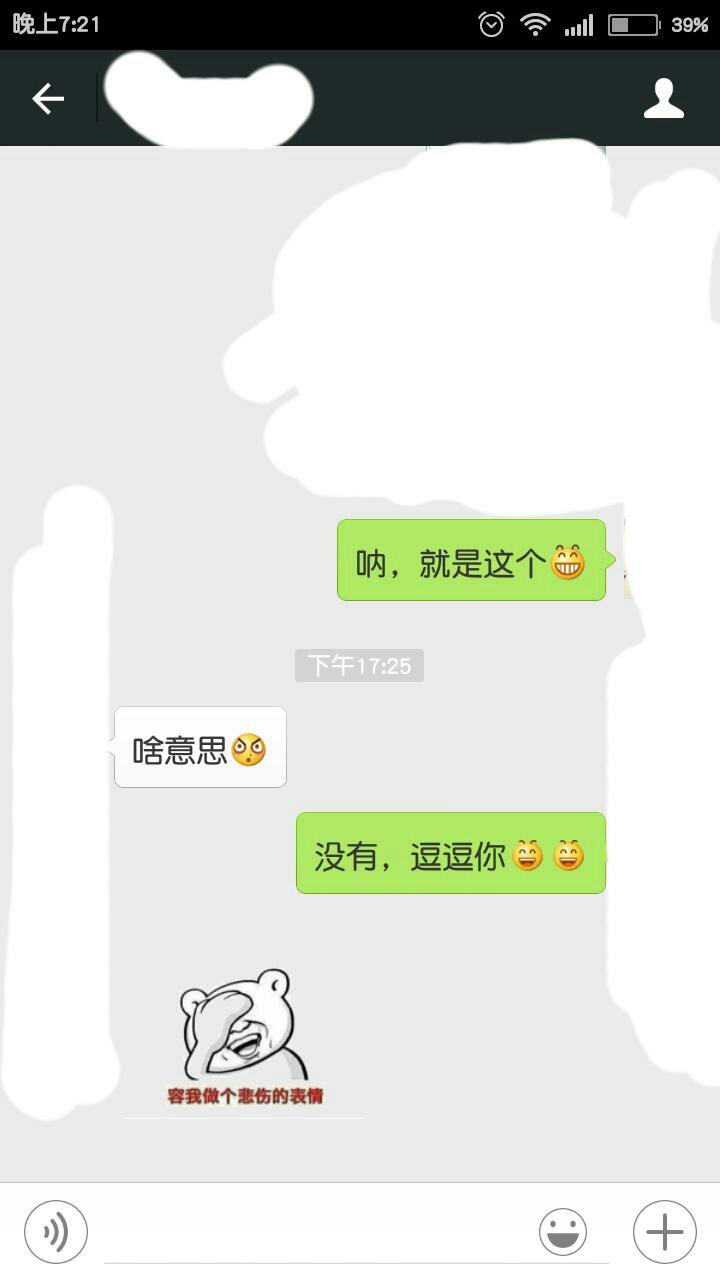
Task: Open the contact profile icon
Action: click(x=663, y=98)
